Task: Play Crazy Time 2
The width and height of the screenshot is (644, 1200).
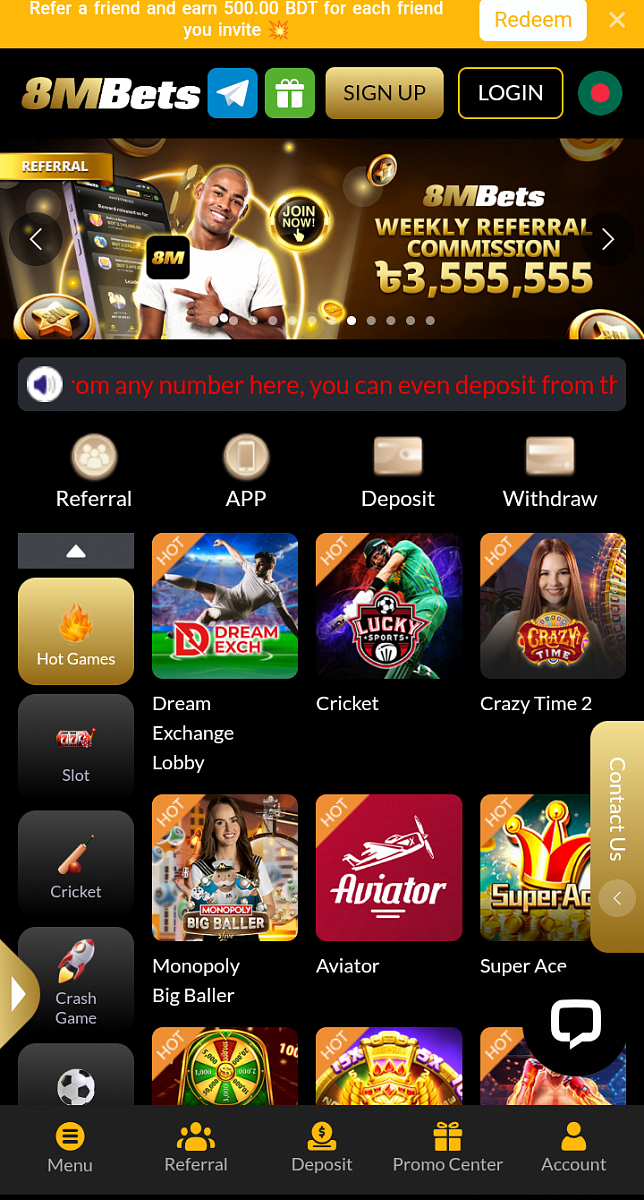Action: pyautogui.click(x=552, y=606)
